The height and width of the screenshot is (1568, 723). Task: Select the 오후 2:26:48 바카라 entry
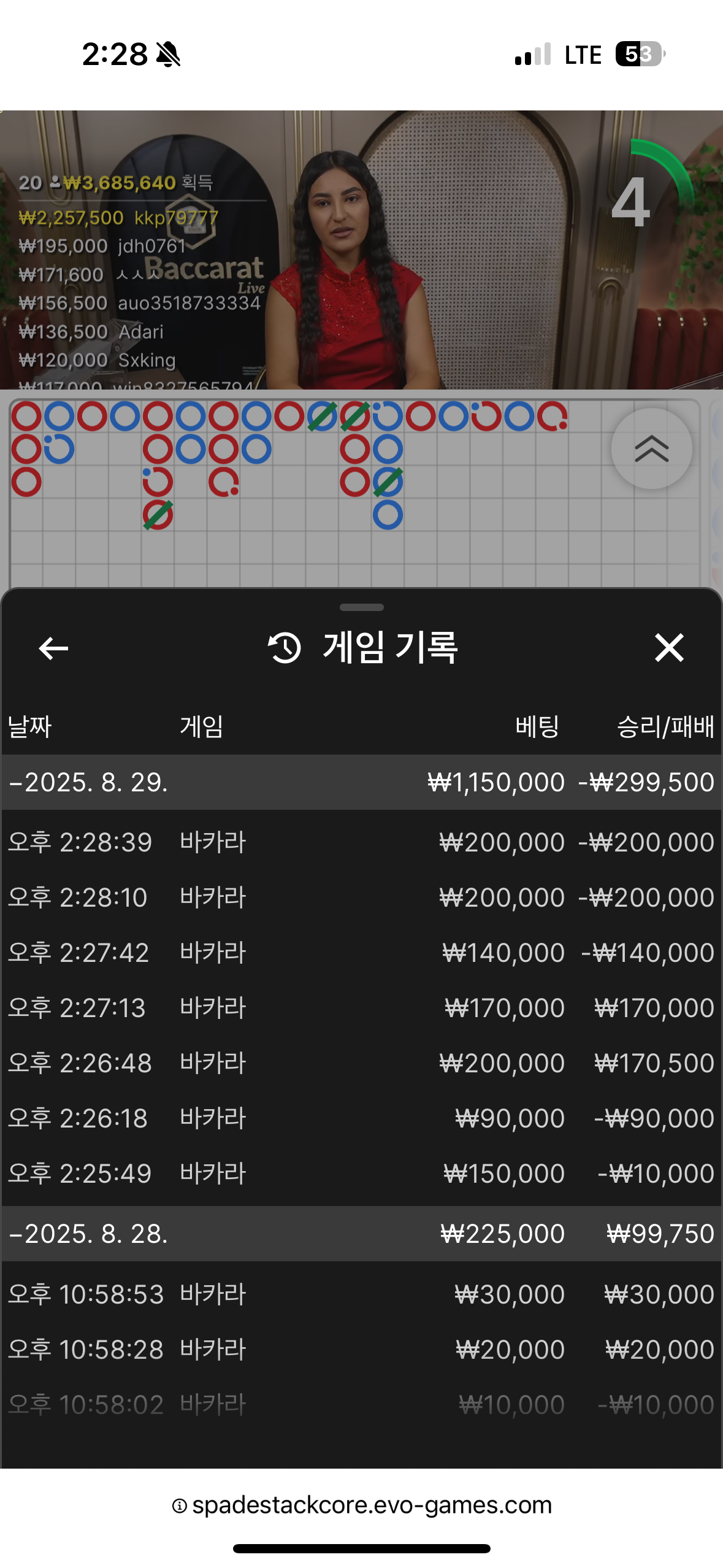(361, 1063)
